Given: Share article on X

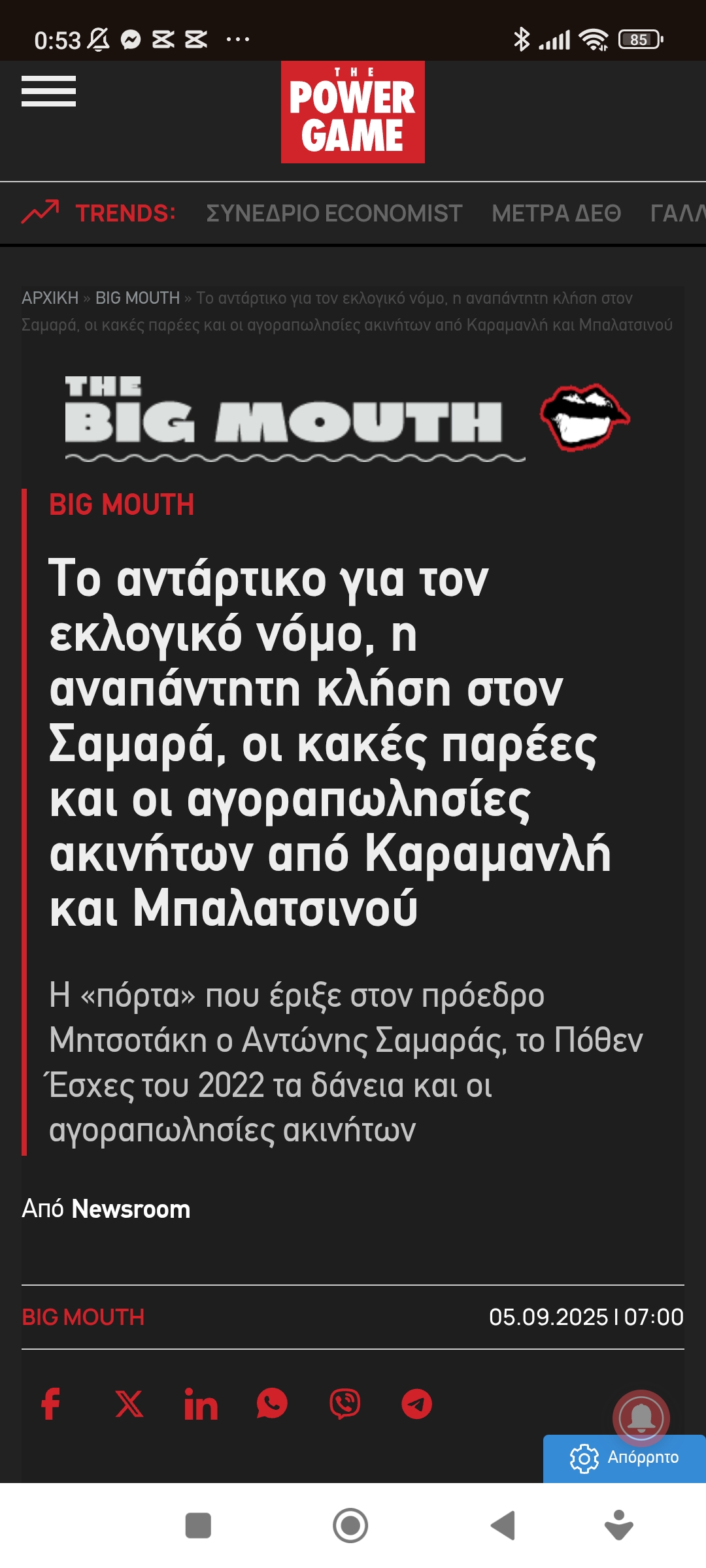Looking at the screenshot, I should tap(129, 1403).
